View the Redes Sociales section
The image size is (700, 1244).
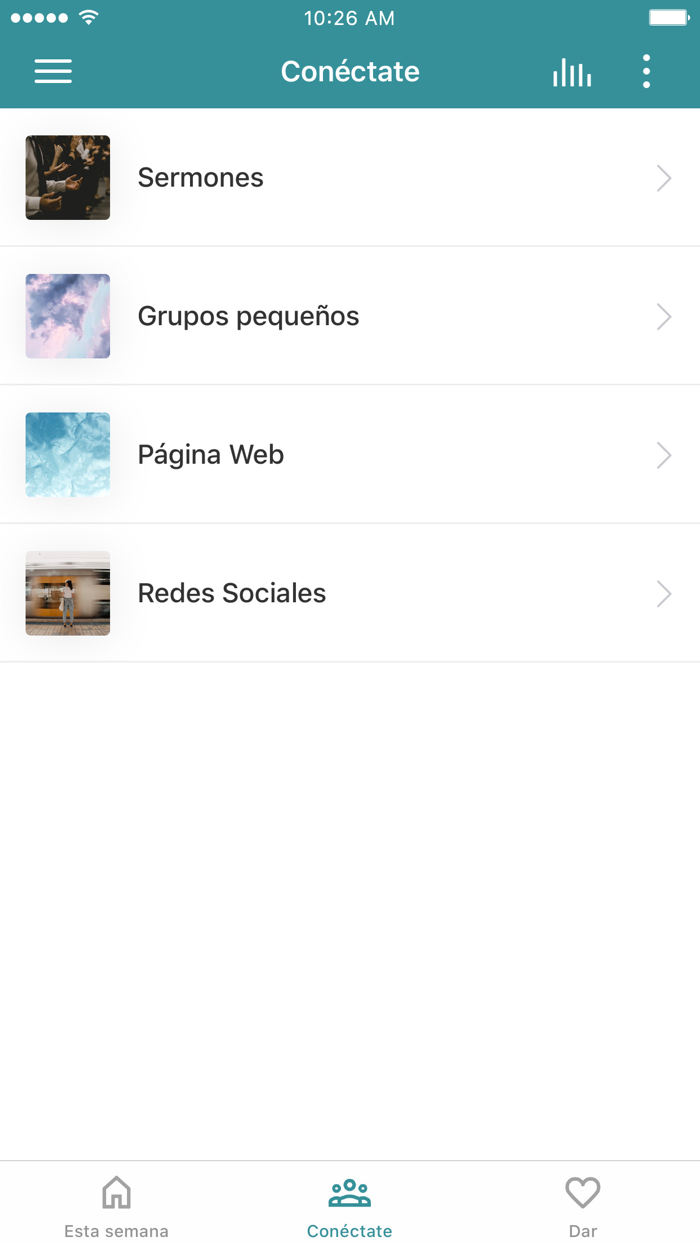pos(350,593)
